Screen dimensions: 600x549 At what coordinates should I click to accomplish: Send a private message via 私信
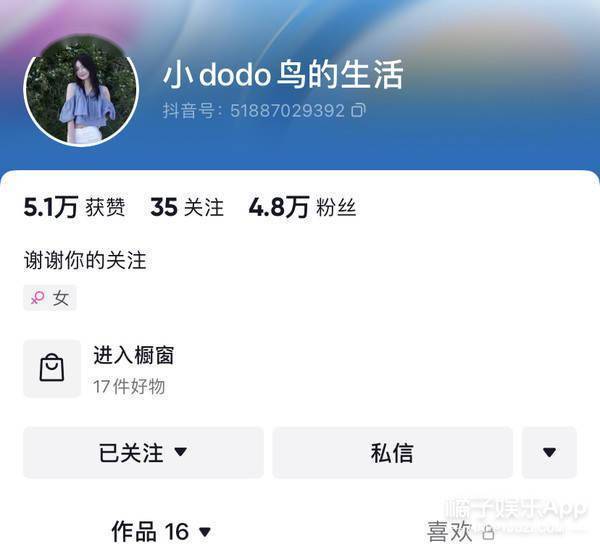click(392, 452)
